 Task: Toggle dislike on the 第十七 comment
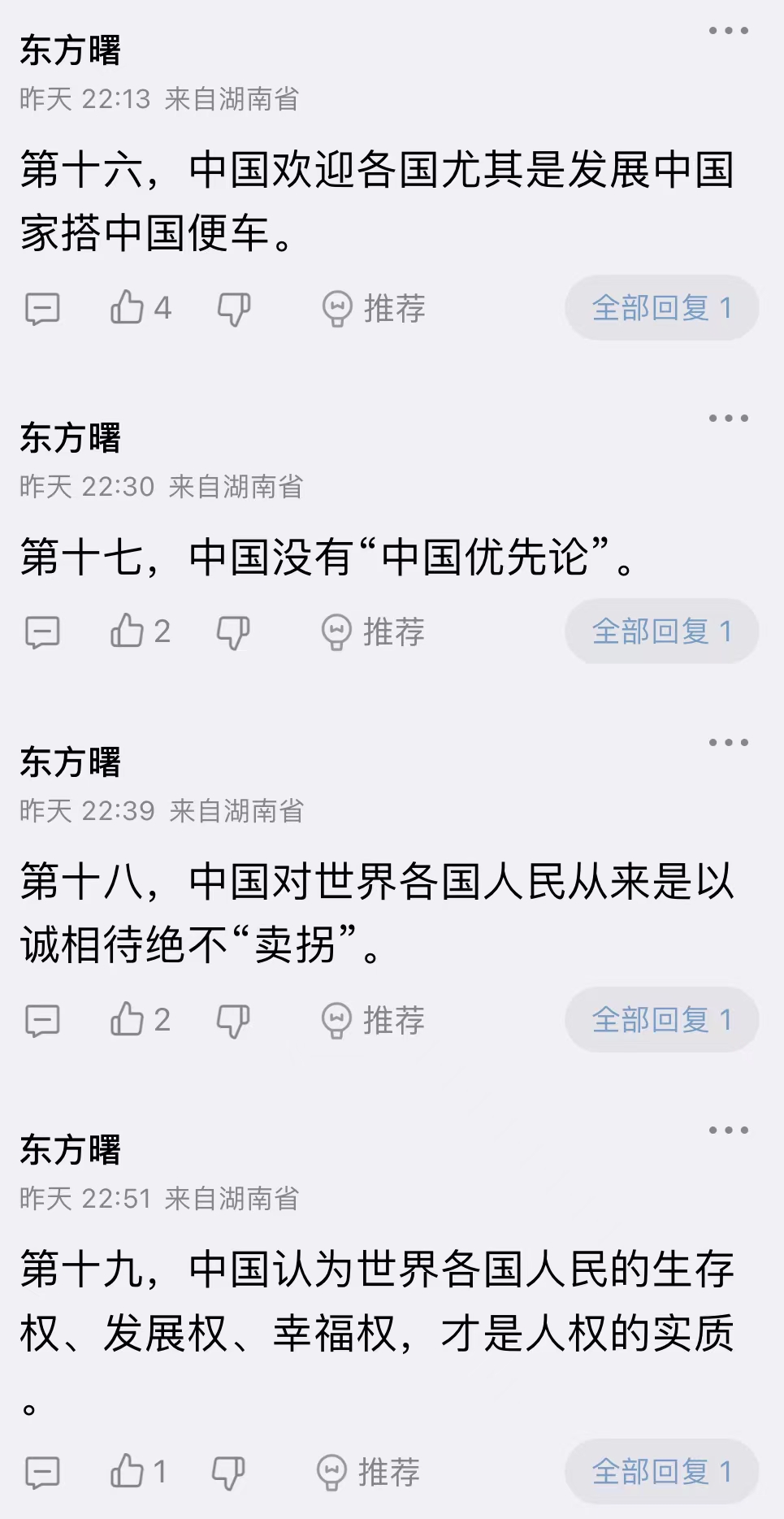tap(232, 631)
